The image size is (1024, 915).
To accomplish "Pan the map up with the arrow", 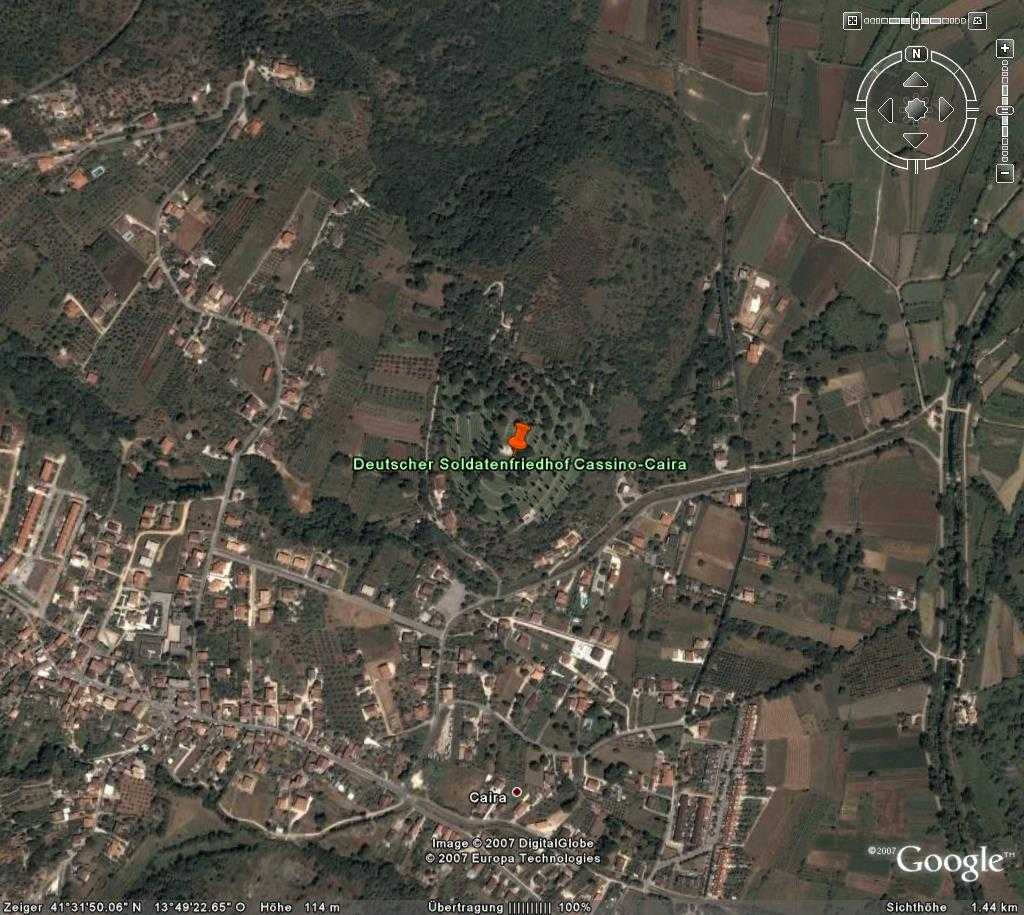I will [x=916, y=79].
